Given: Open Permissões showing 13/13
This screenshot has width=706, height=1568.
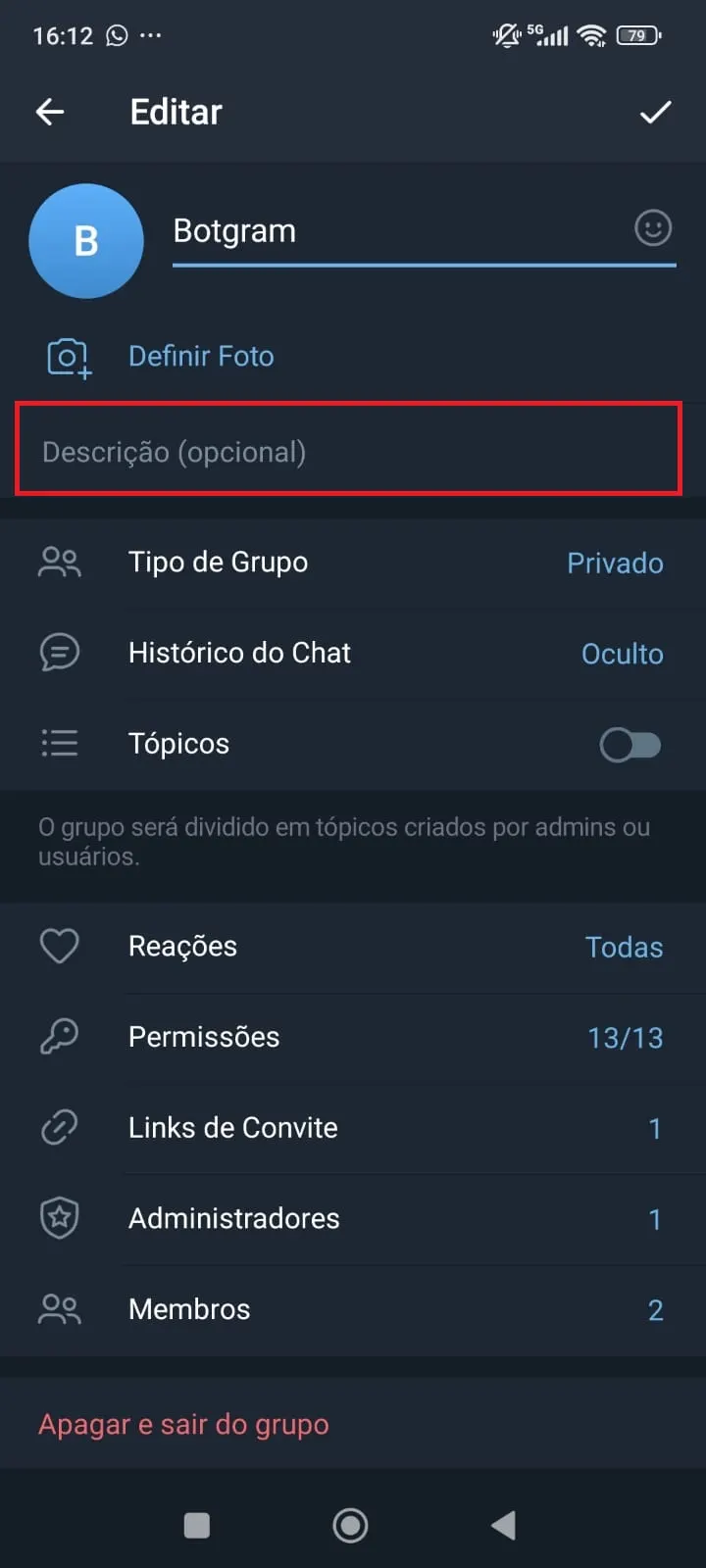Looking at the screenshot, I should (x=353, y=1036).
